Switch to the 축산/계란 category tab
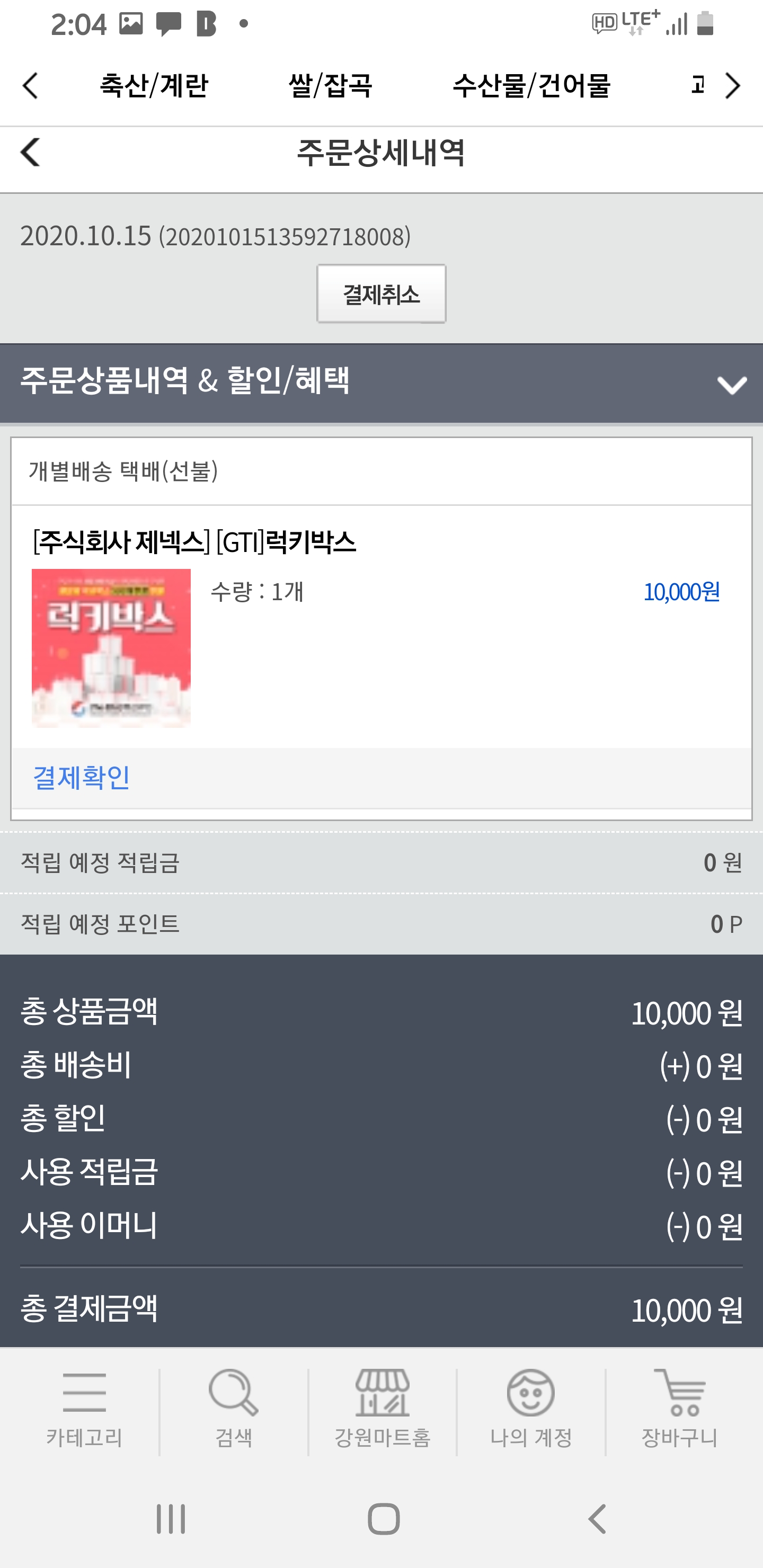 (x=154, y=86)
